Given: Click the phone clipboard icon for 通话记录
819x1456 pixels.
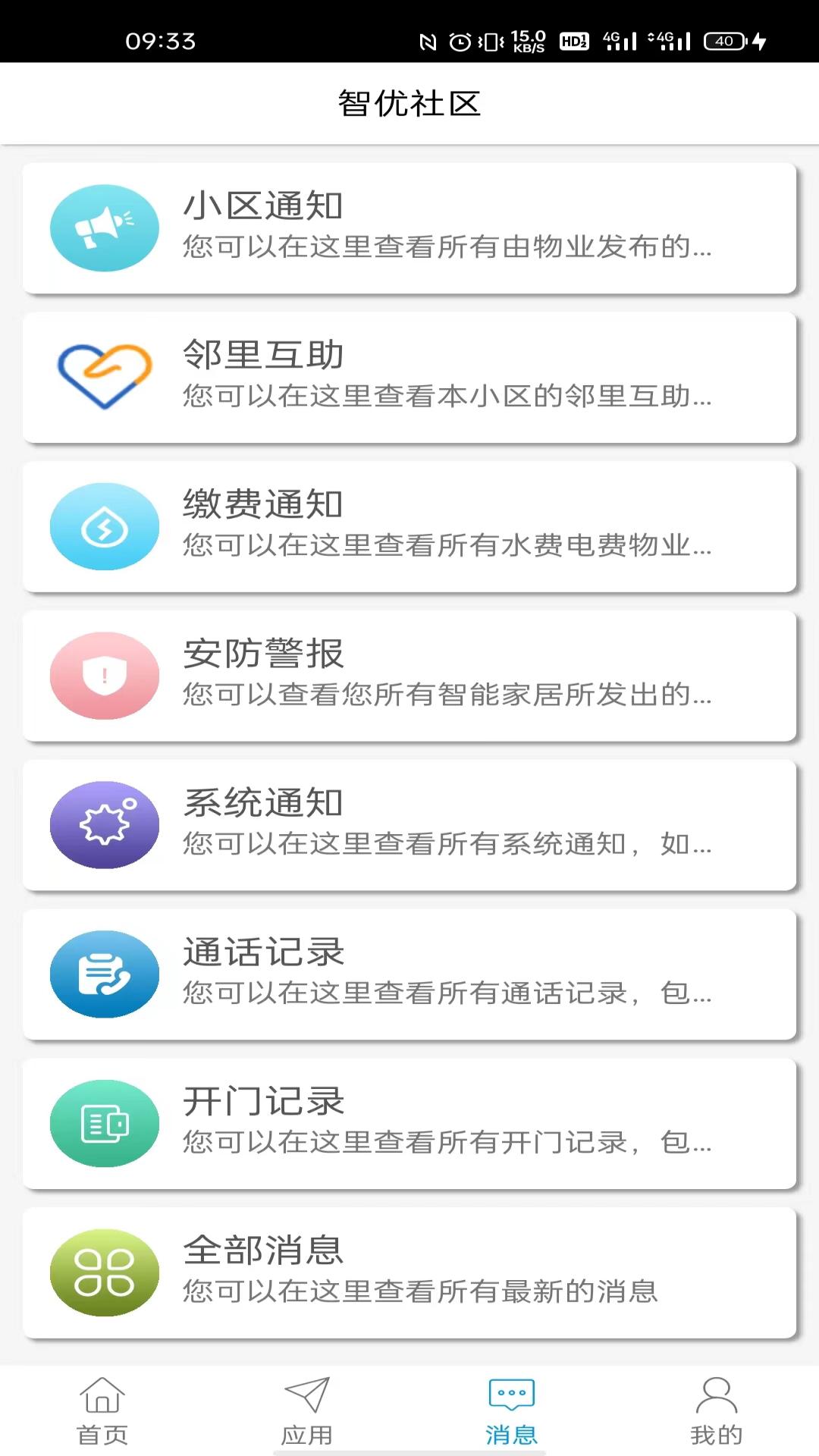Looking at the screenshot, I should 104,974.
